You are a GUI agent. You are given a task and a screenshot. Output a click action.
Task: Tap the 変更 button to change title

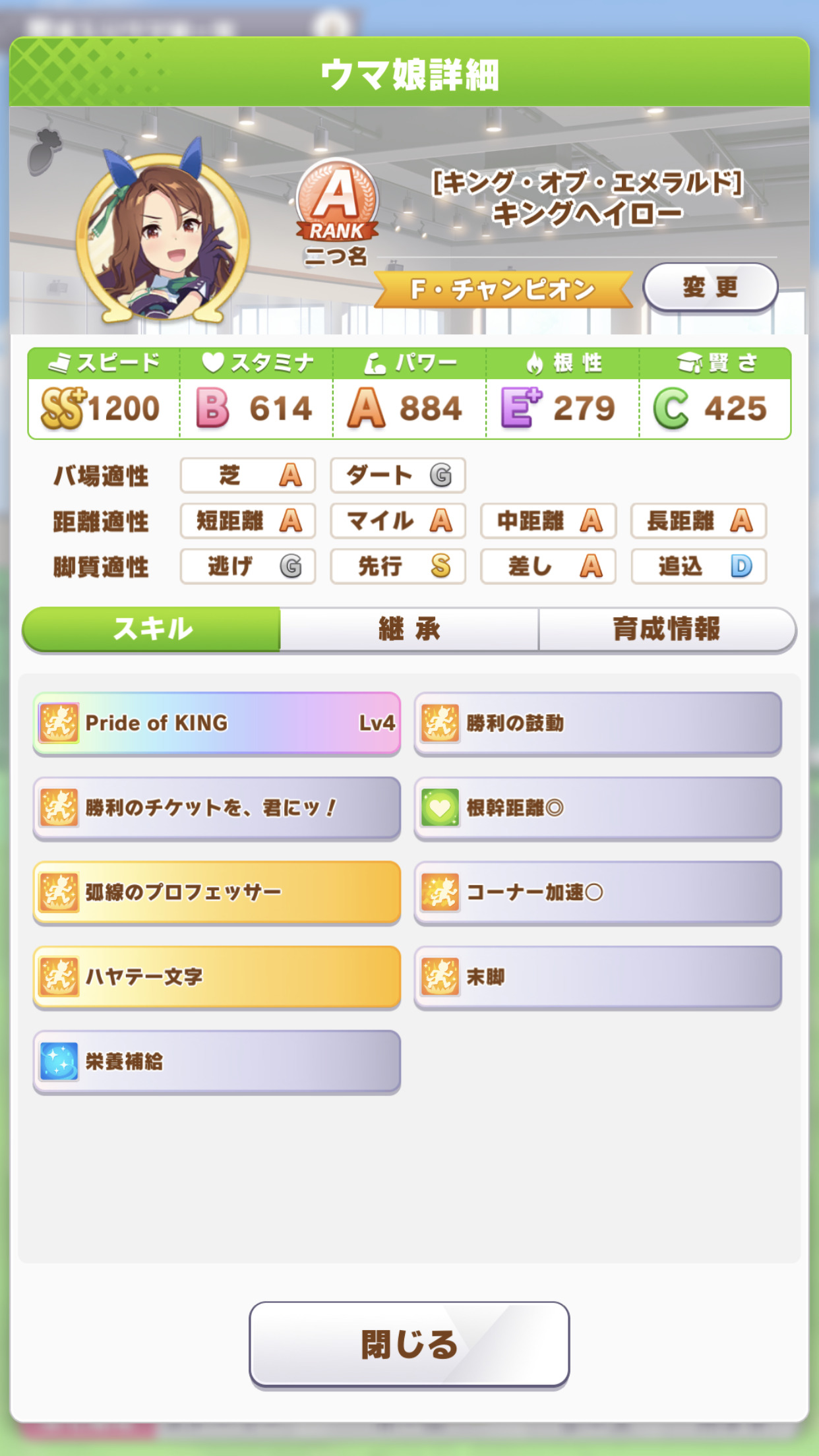coord(710,288)
